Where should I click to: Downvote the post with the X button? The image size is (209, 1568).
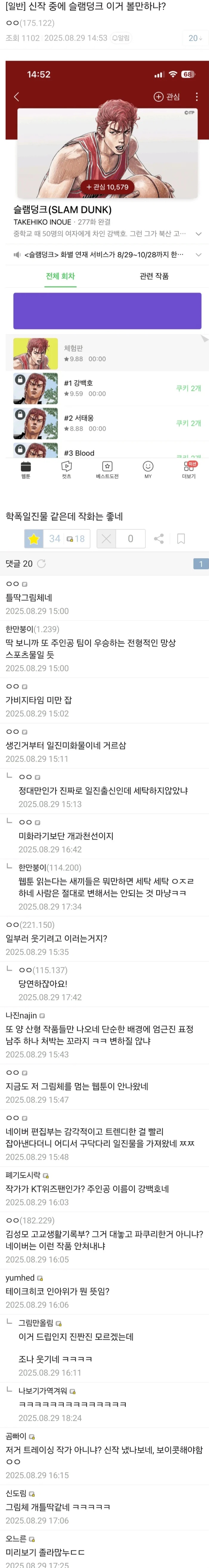pos(107,539)
